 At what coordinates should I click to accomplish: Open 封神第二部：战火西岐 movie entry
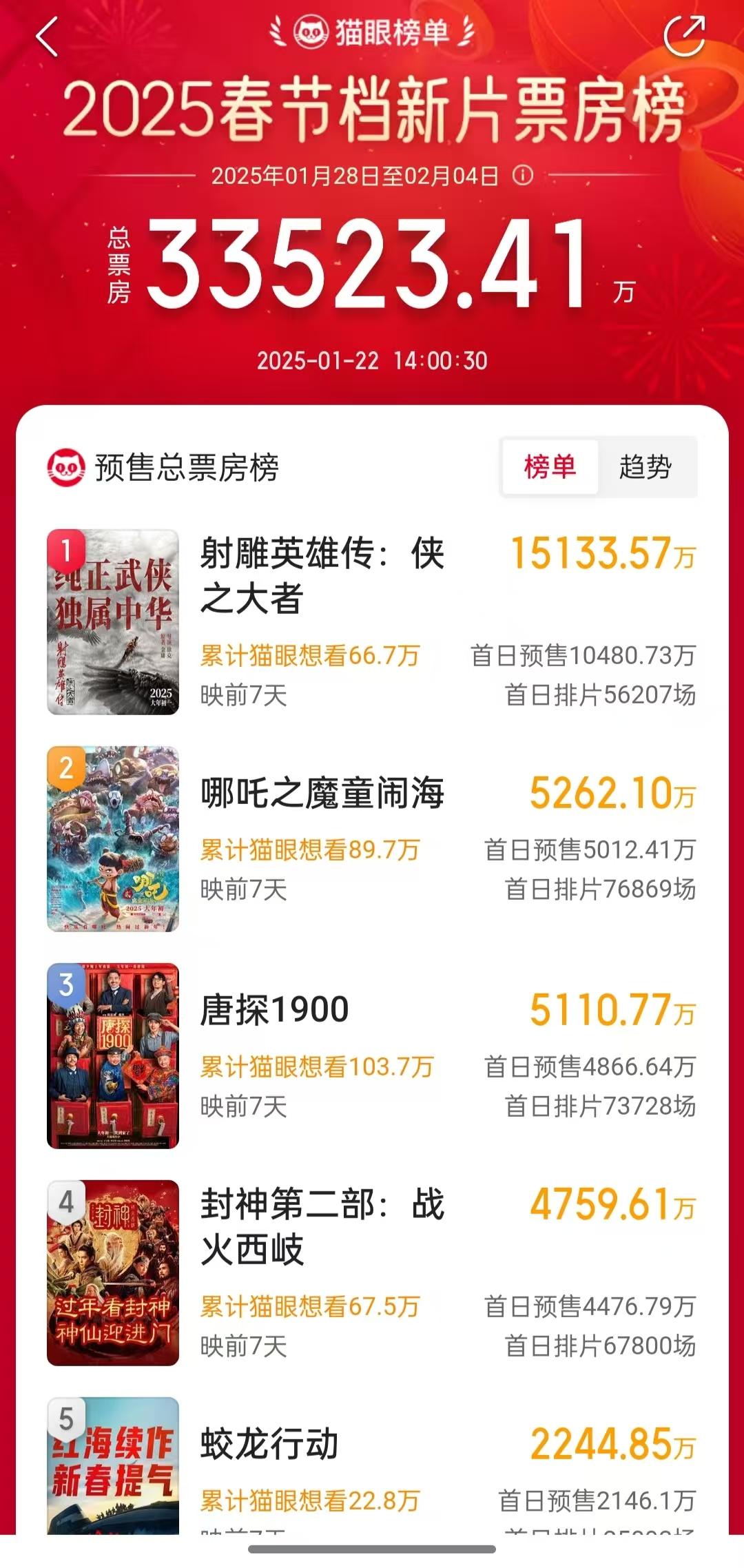click(x=322, y=1227)
